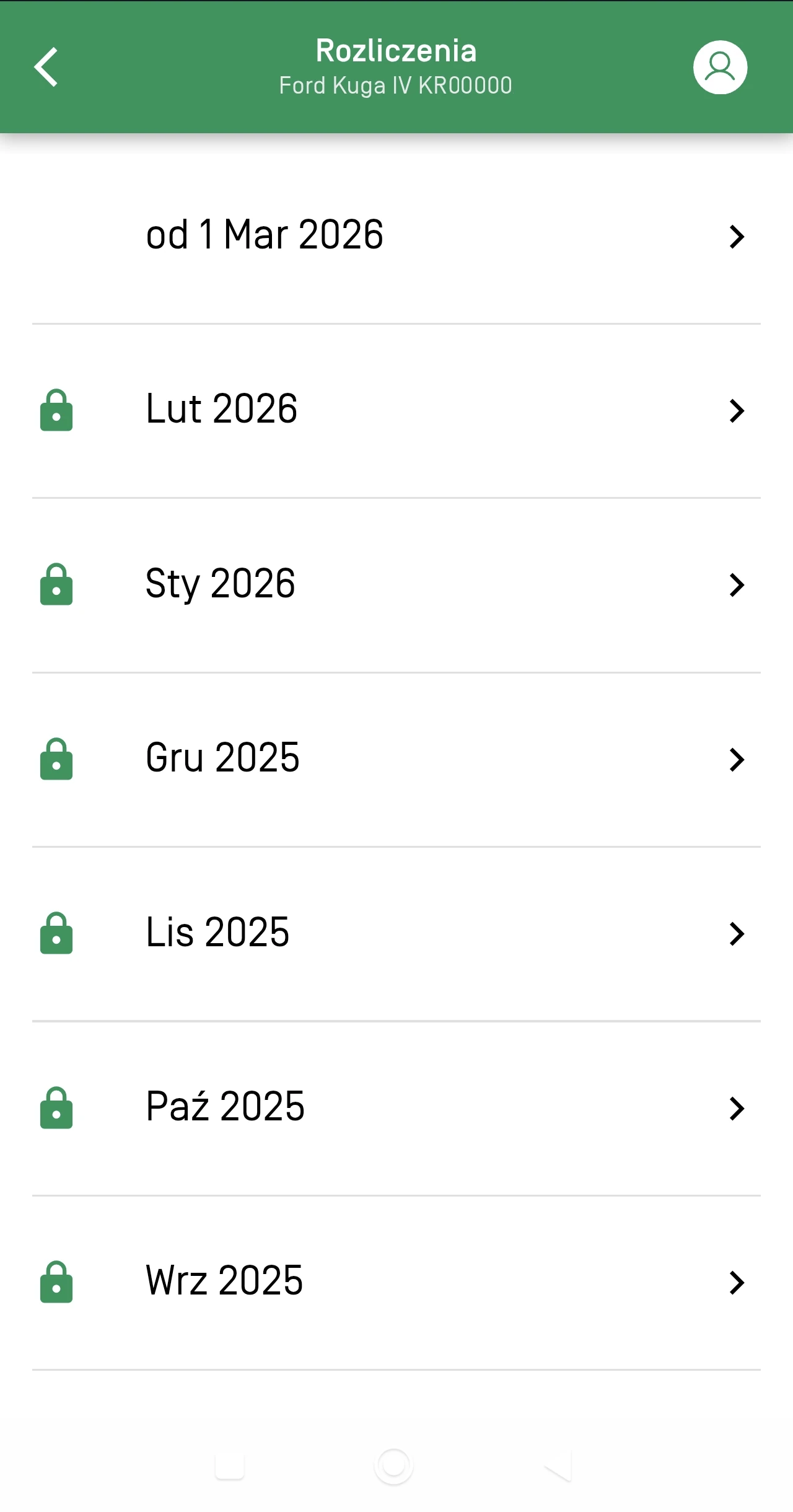The image size is (793, 1512).
Task: Expand the chevron for Gru 2025
Action: pyautogui.click(x=735, y=759)
